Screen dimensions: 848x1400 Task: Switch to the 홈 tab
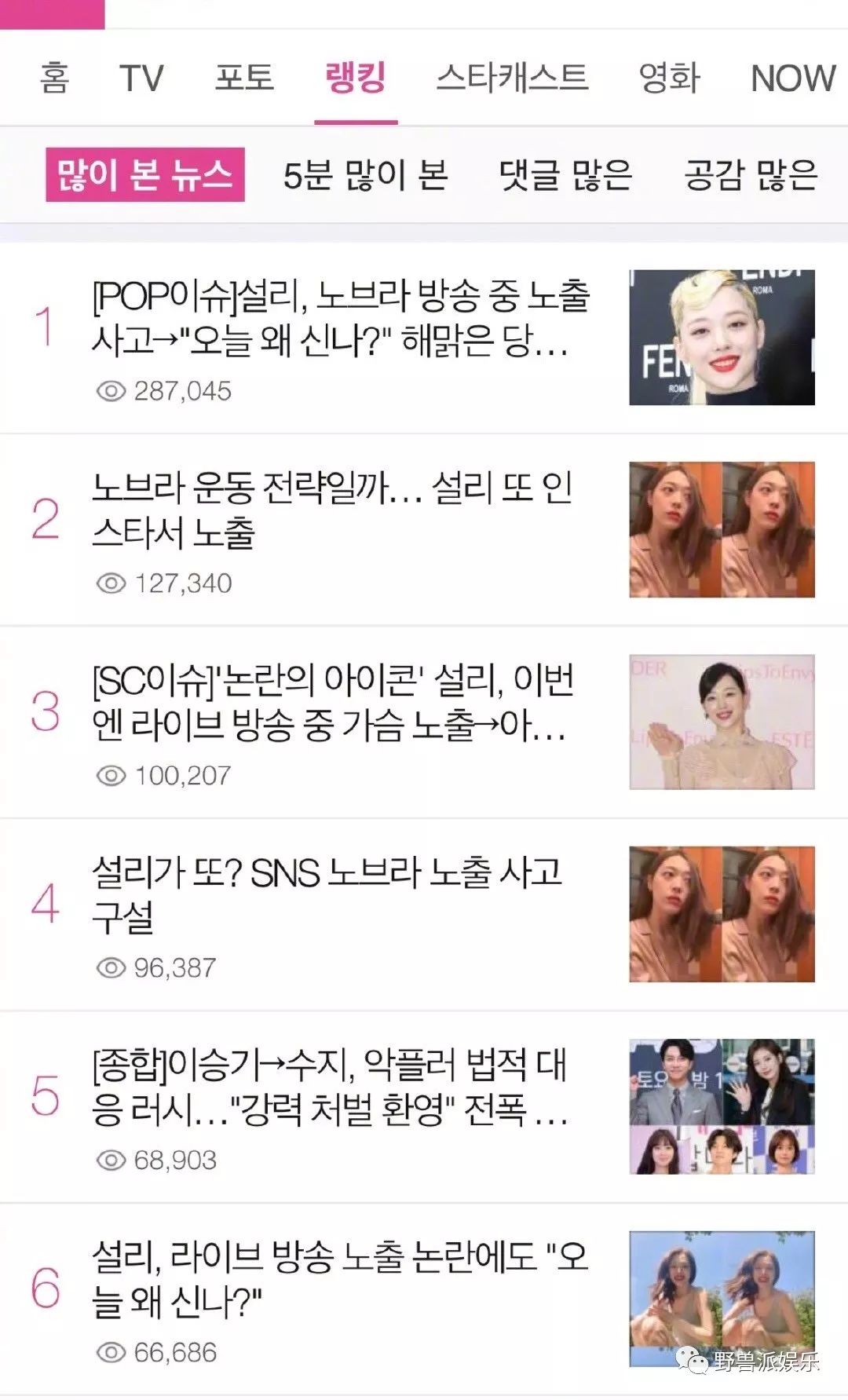click(x=54, y=78)
